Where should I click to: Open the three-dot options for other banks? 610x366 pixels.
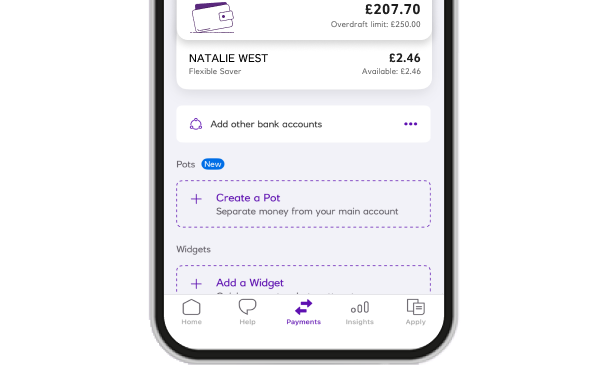pos(410,124)
